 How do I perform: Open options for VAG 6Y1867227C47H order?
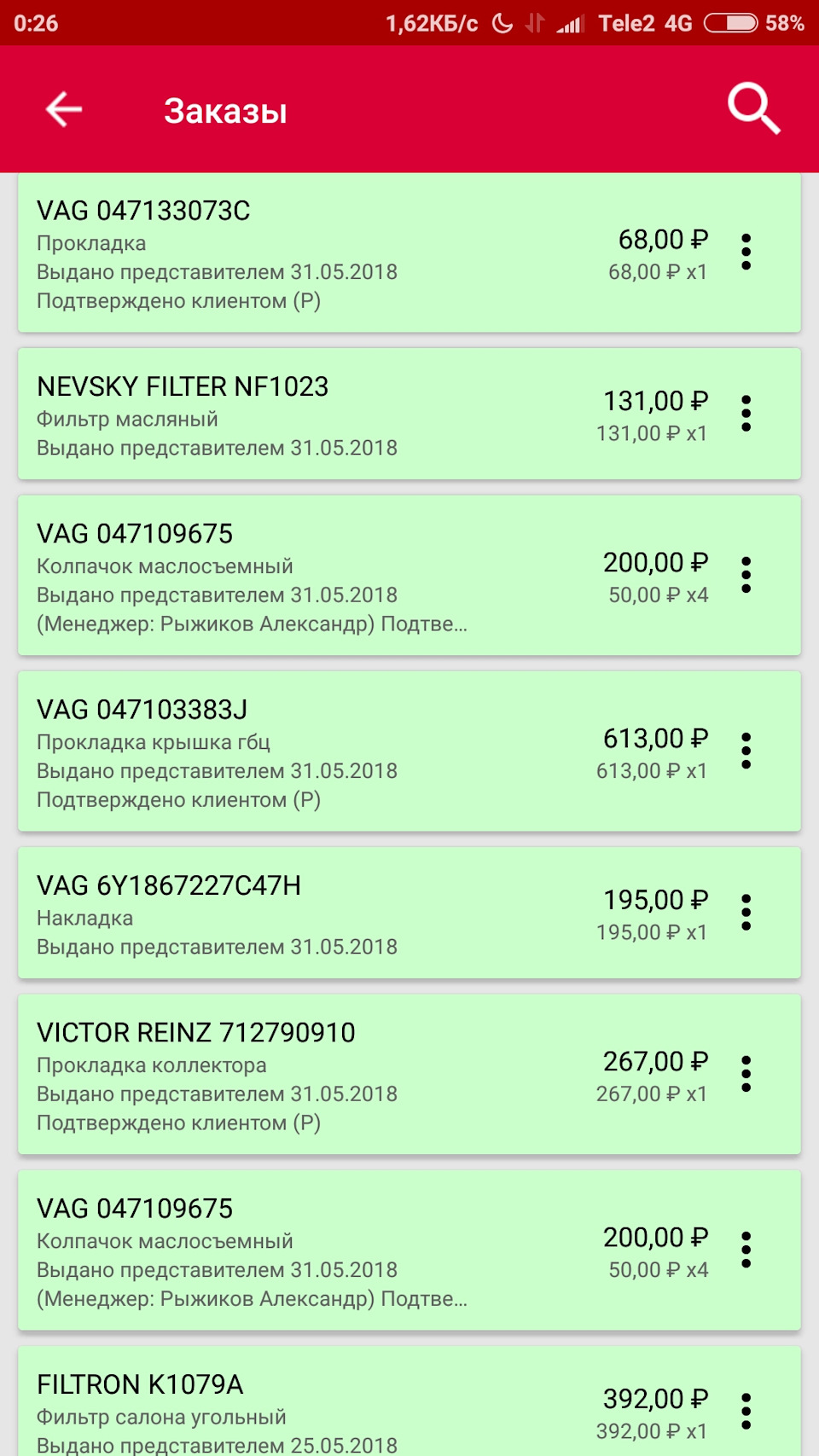[x=747, y=911]
